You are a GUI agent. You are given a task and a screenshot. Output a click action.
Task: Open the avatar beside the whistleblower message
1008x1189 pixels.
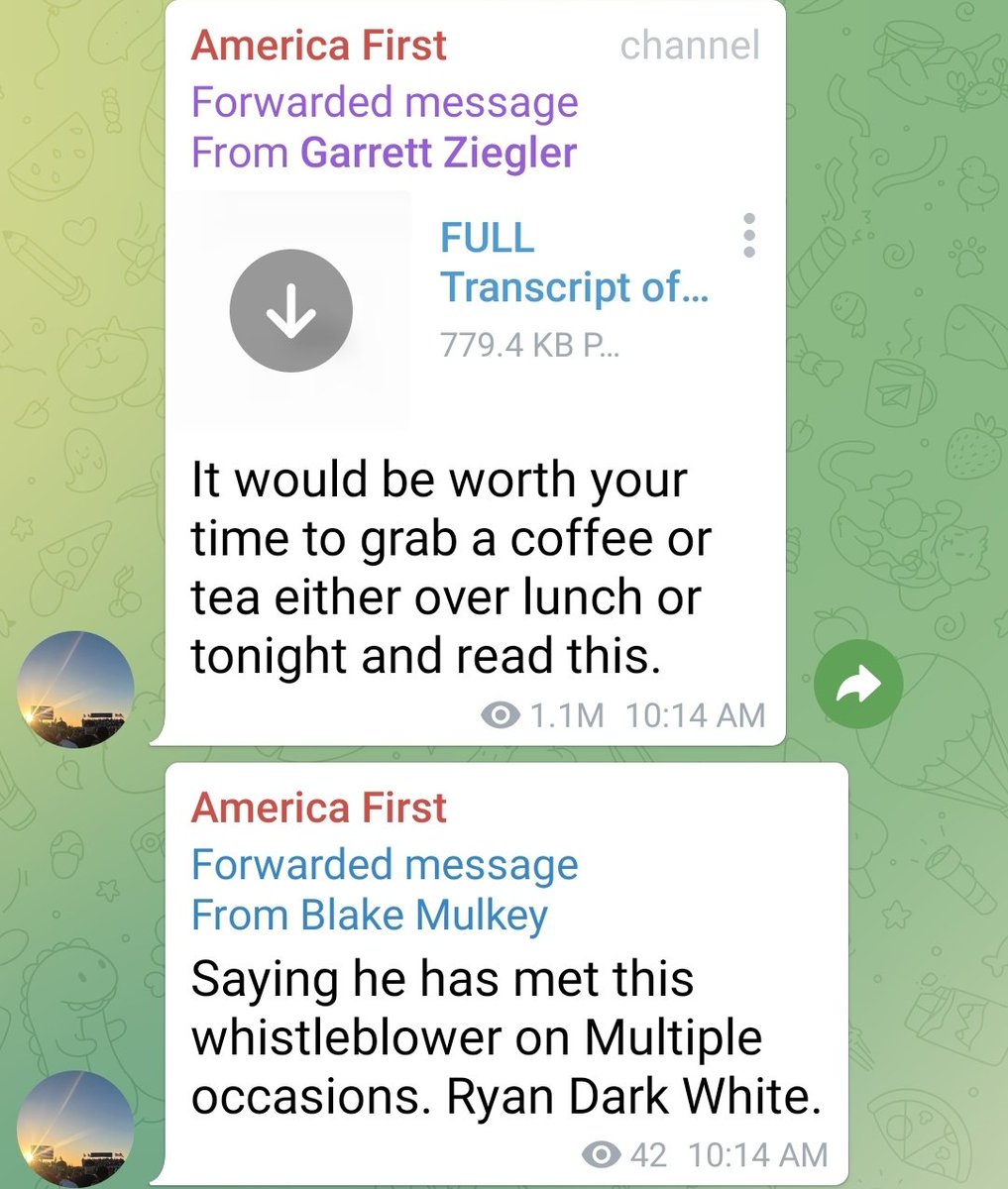click(x=75, y=1129)
